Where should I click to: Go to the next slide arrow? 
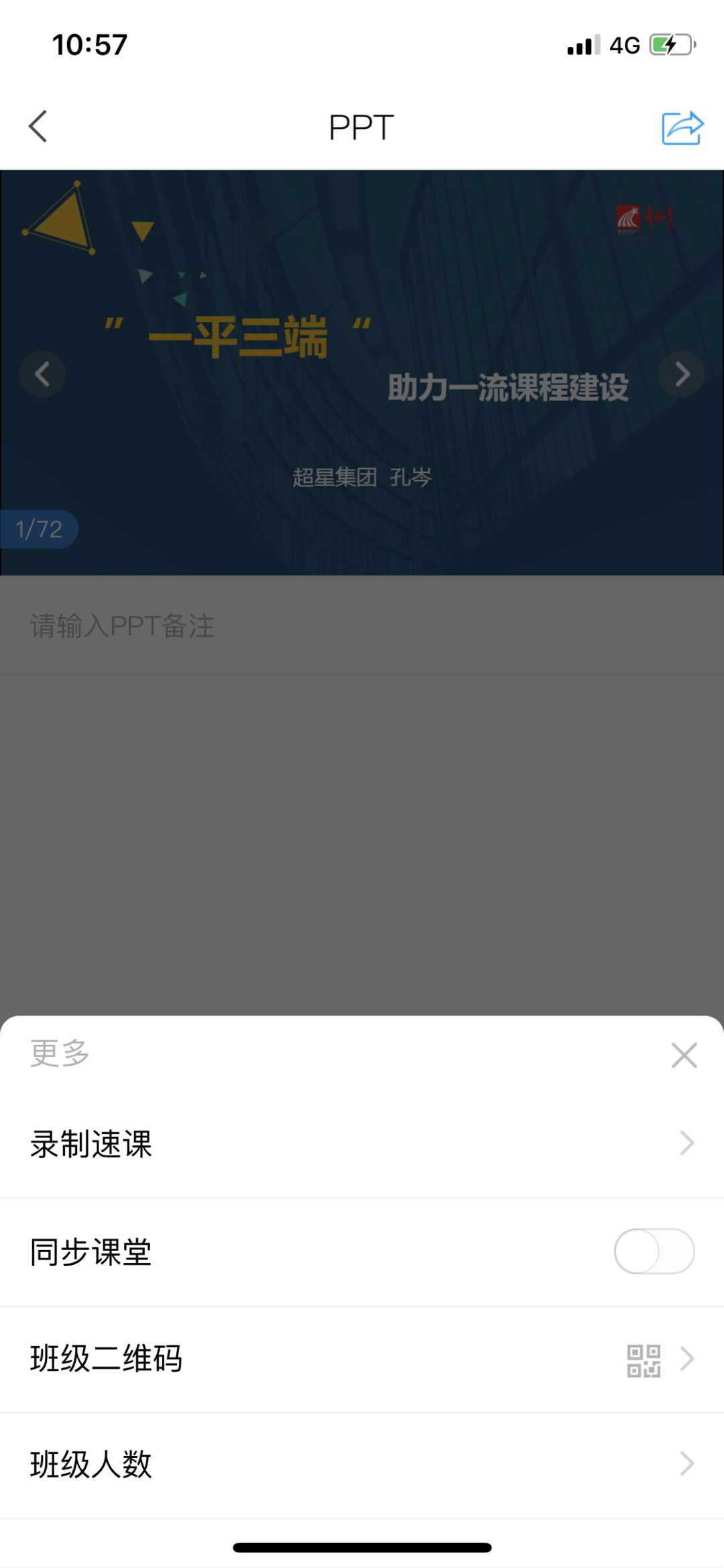[x=682, y=374]
